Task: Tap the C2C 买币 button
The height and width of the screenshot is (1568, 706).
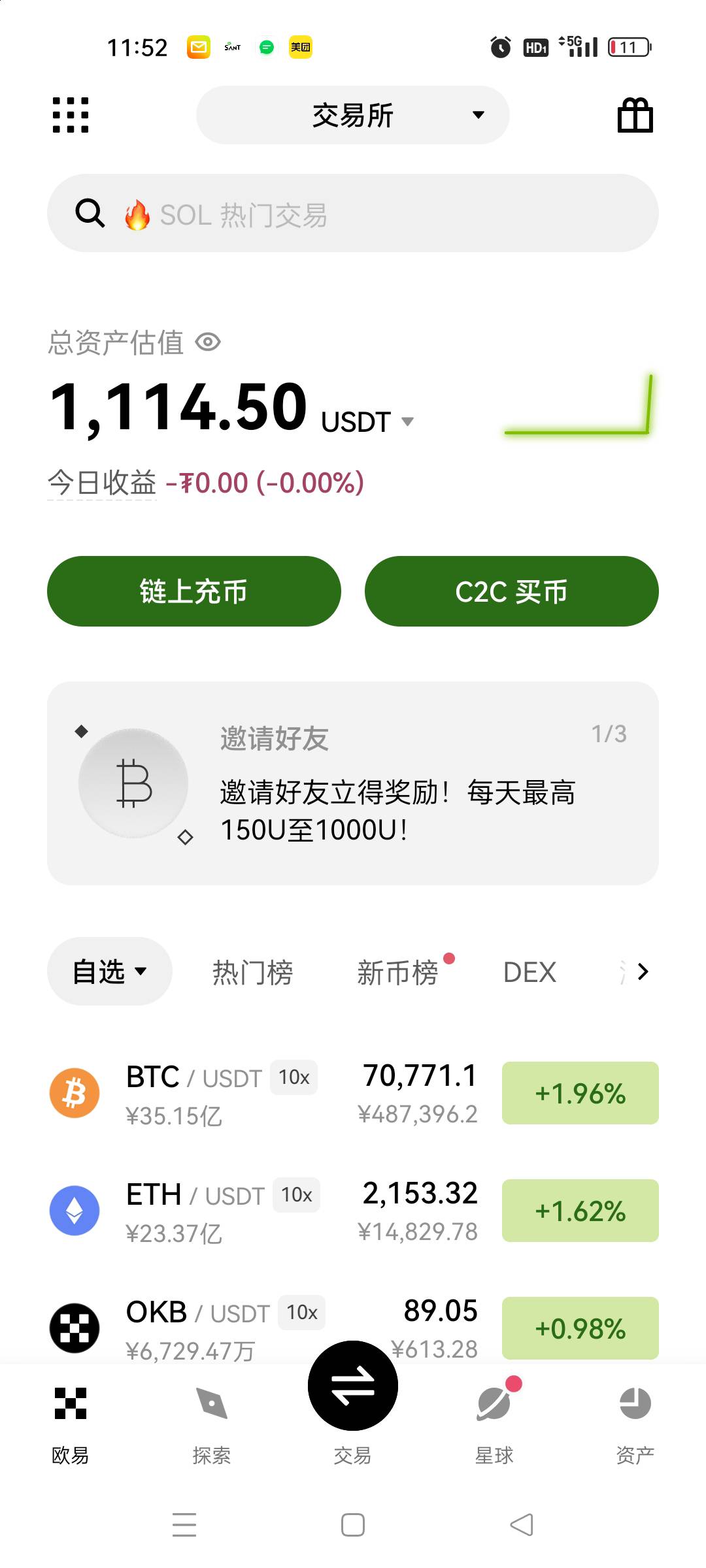Action: tap(512, 591)
